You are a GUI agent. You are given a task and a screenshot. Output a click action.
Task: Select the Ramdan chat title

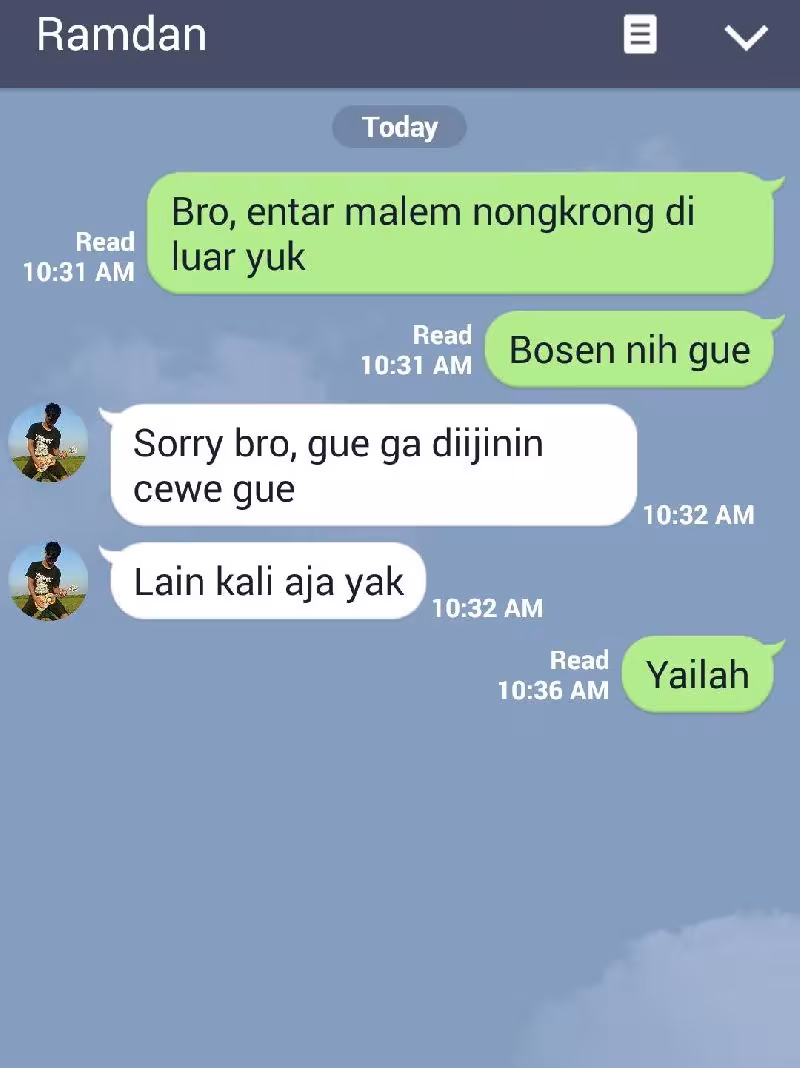(x=121, y=34)
